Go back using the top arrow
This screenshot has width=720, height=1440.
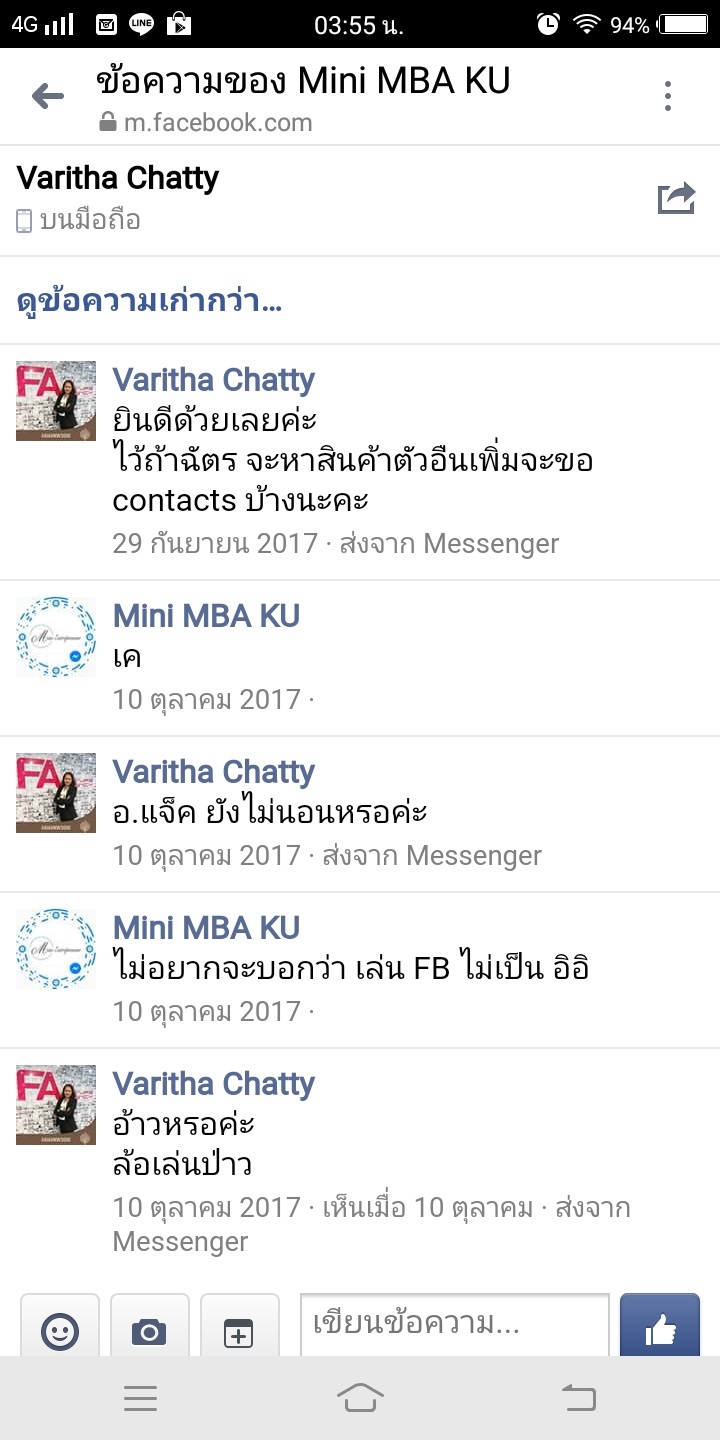(47, 96)
